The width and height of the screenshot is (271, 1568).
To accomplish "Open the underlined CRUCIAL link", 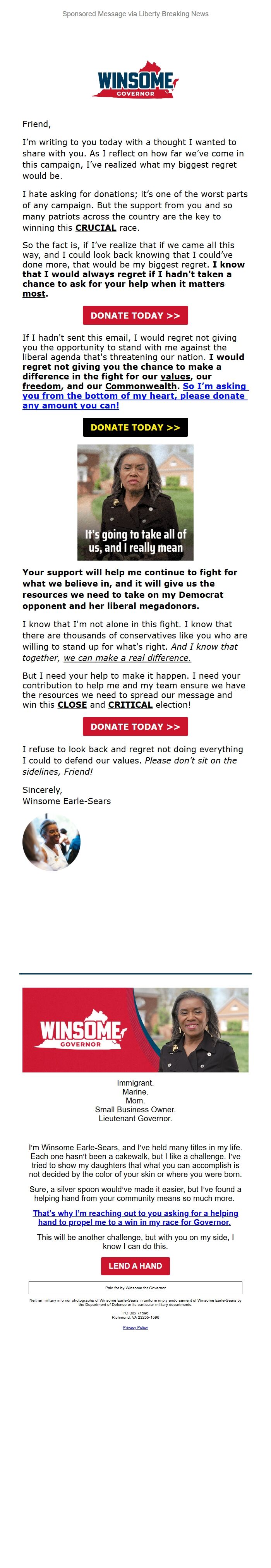I will (96, 228).
